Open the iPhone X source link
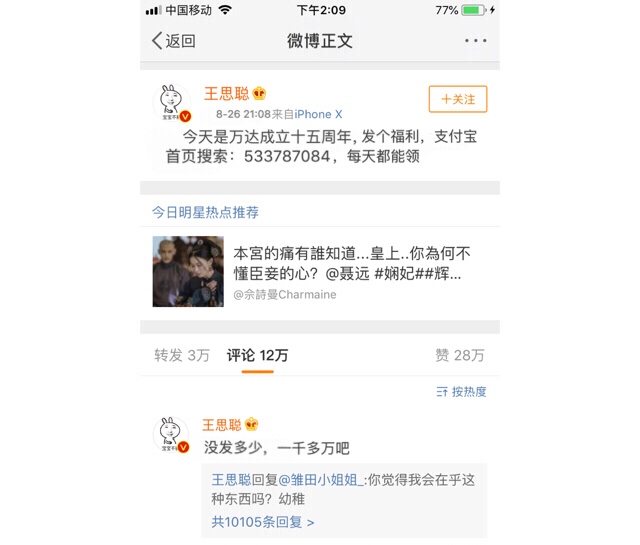This screenshot has height=545, width=640. coord(318,115)
